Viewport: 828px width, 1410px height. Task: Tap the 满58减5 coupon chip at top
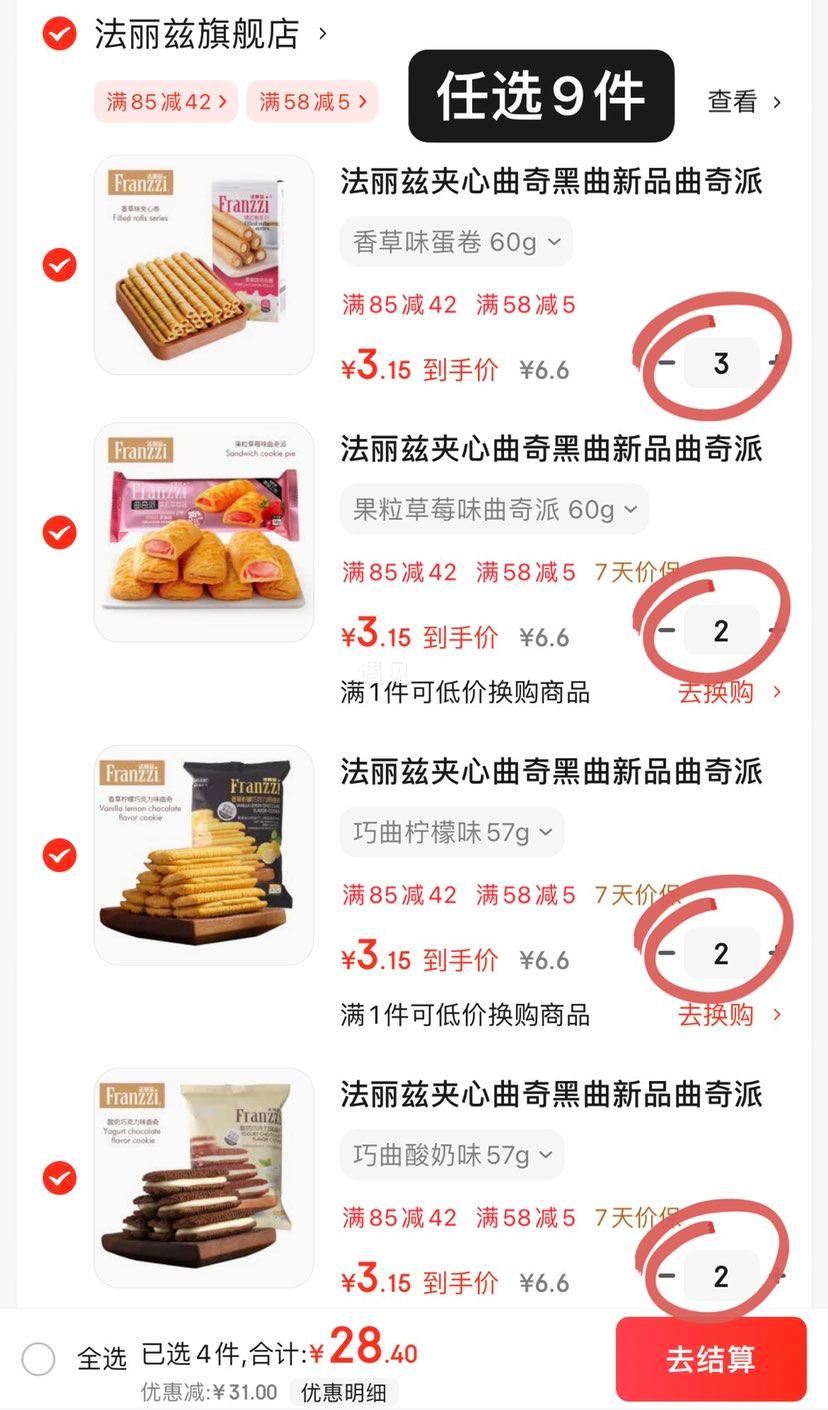(312, 101)
